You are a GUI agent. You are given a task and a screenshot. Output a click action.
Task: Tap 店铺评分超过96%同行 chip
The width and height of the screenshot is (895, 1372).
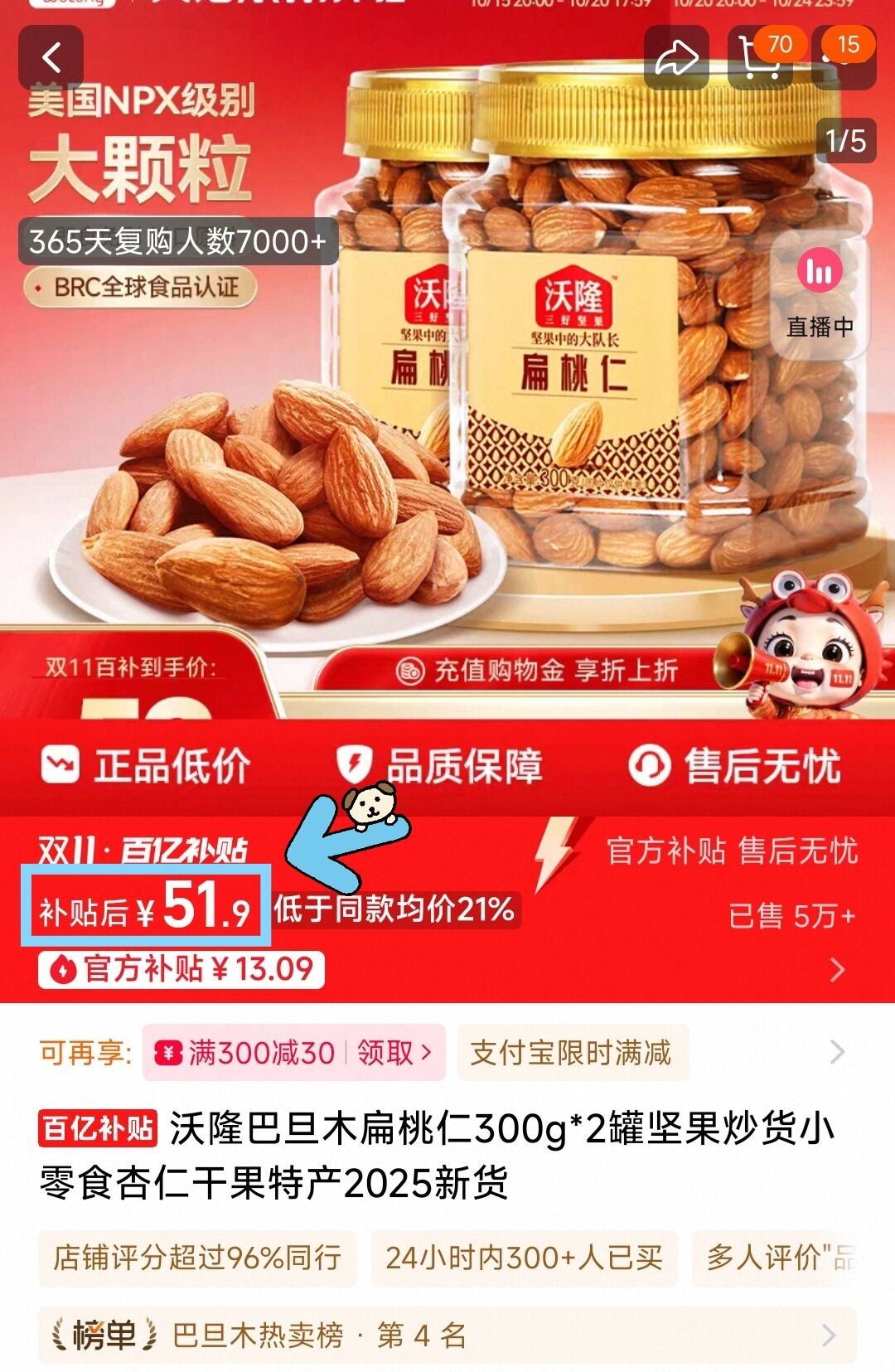tap(197, 1258)
